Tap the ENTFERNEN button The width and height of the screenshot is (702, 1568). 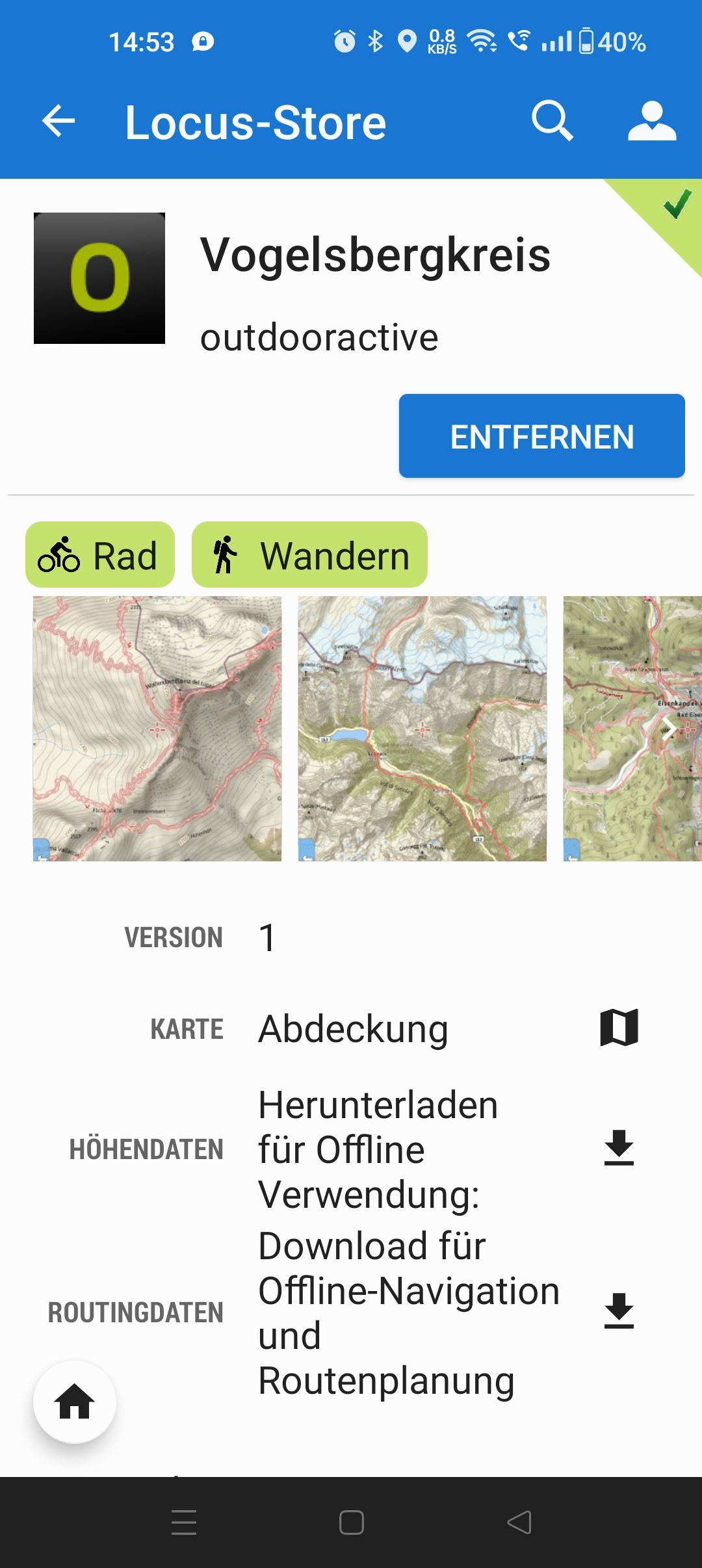click(x=541, y=436)
